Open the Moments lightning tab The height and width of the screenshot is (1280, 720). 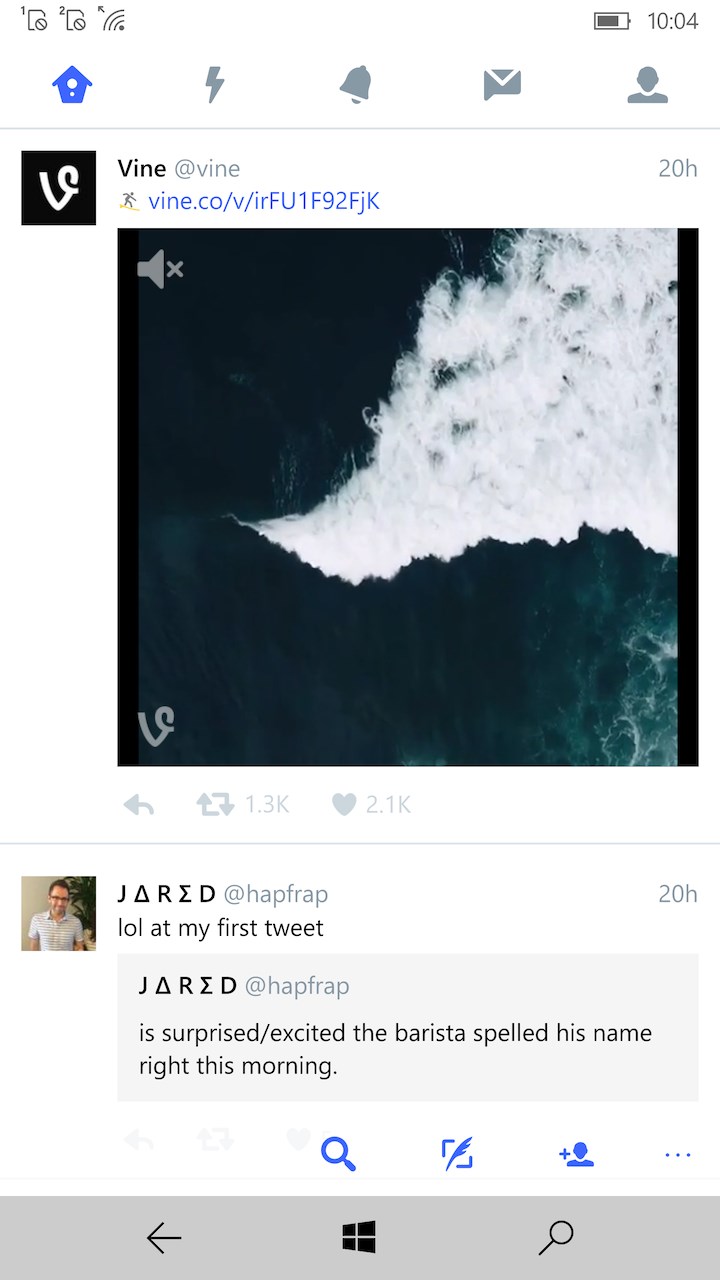215,85
